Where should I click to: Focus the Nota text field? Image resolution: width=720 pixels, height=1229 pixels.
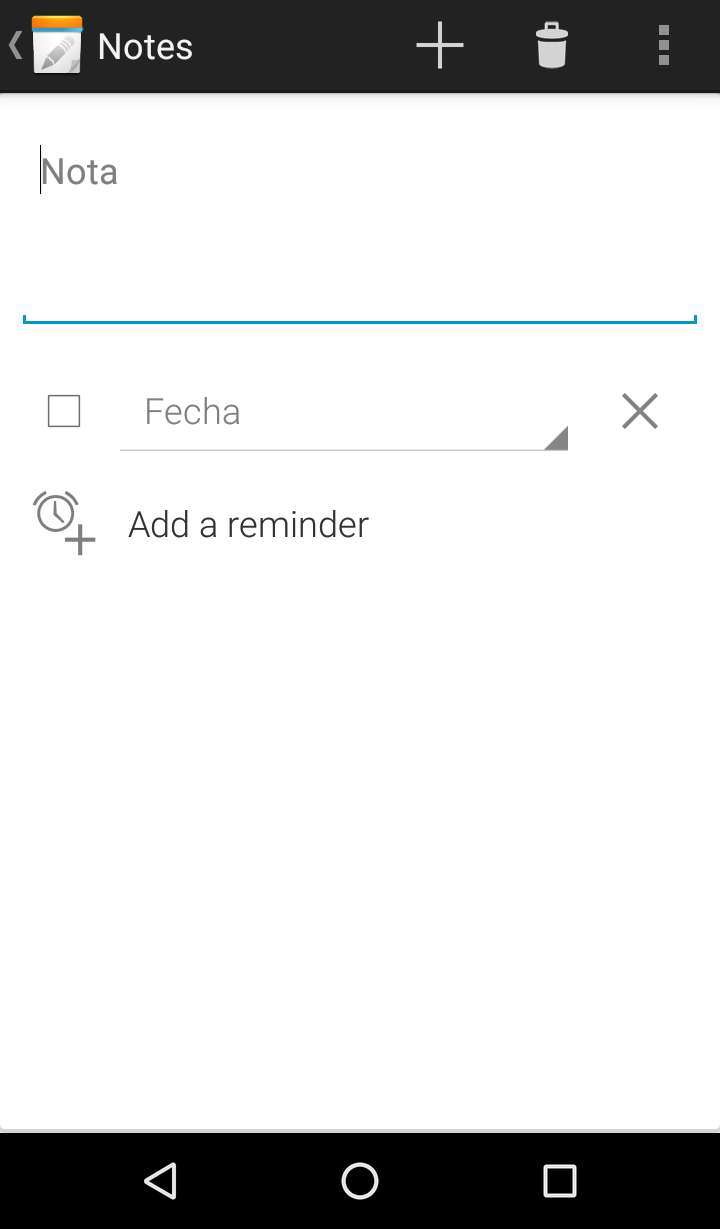pos(360,230)
